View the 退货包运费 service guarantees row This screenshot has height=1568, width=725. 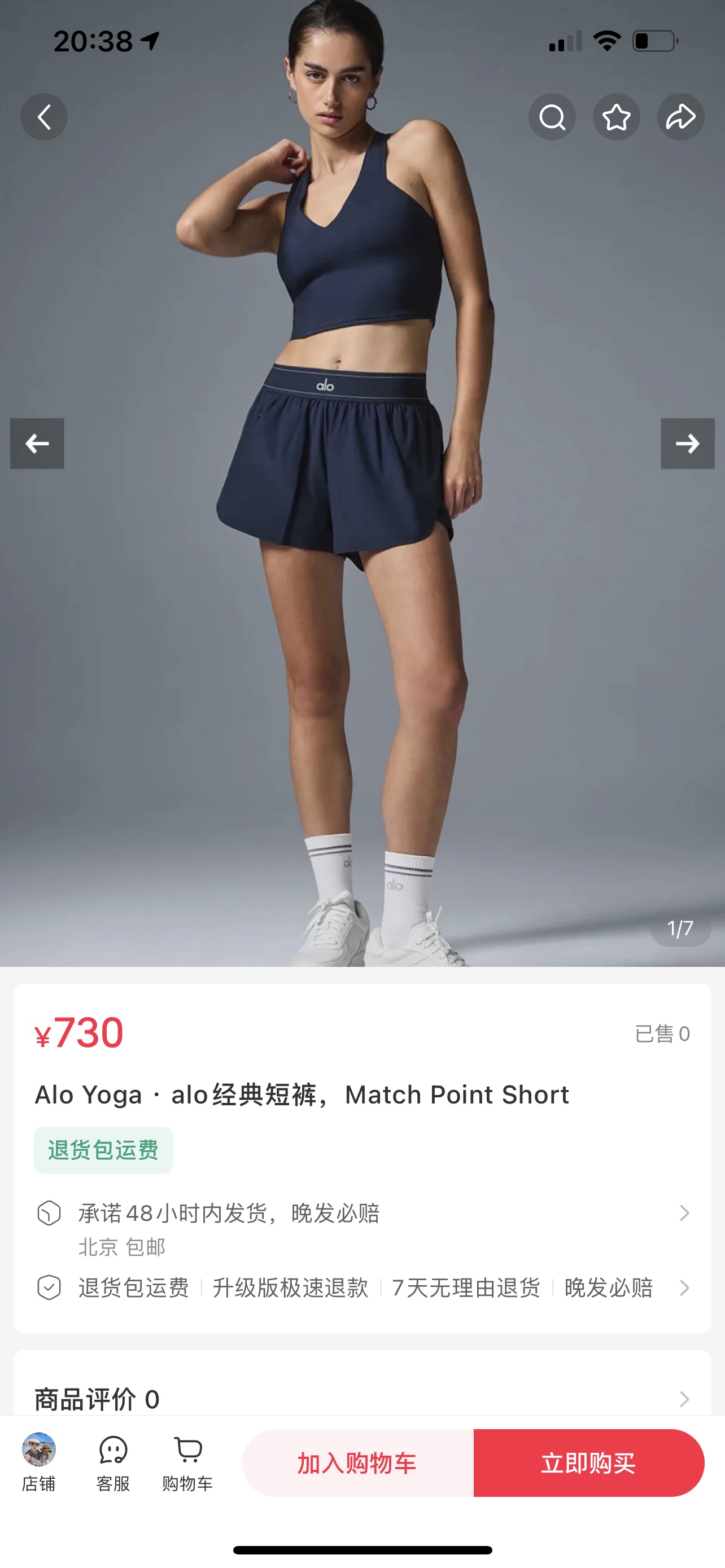[x=363, y=1287]
